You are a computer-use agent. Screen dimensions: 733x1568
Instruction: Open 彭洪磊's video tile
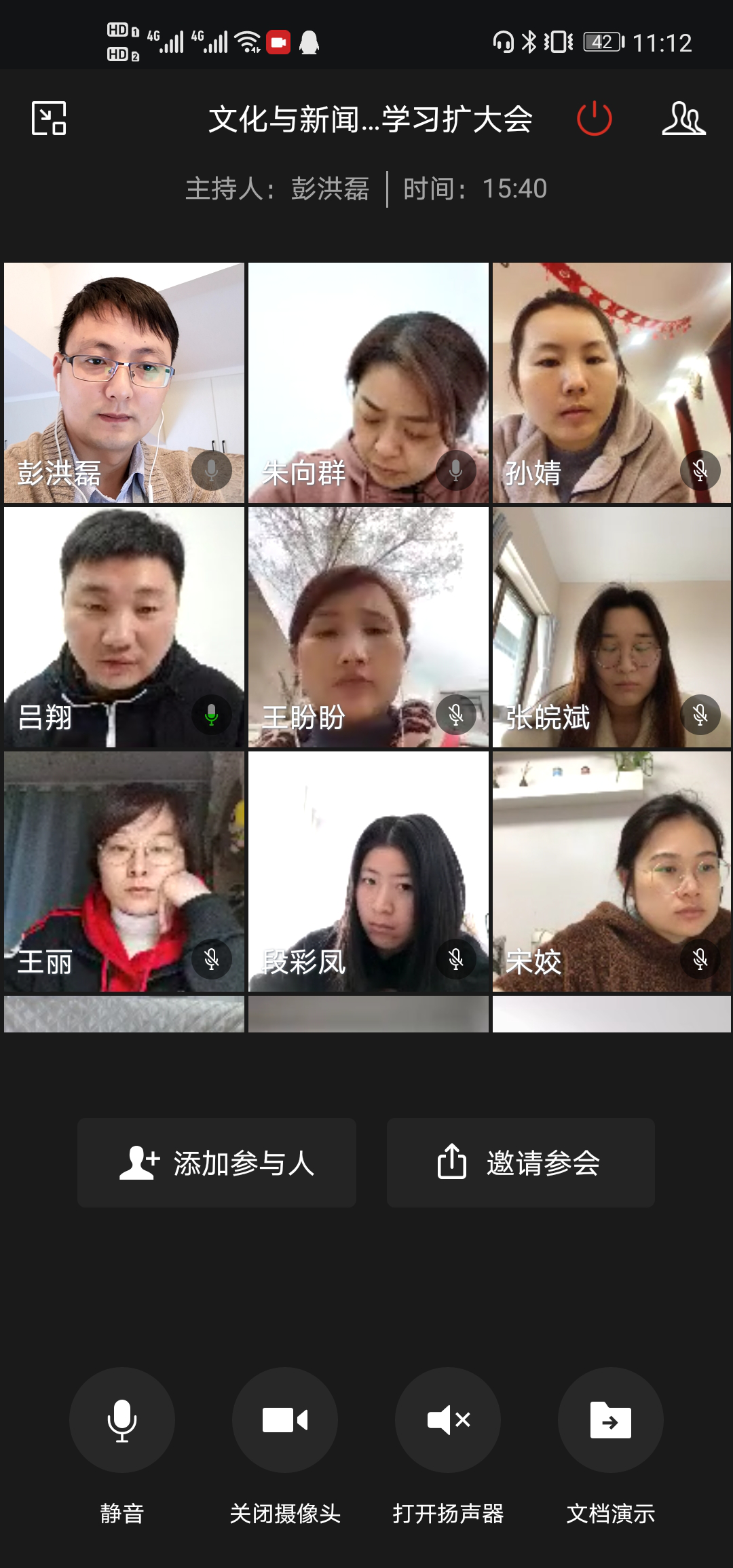pos(124,382)
